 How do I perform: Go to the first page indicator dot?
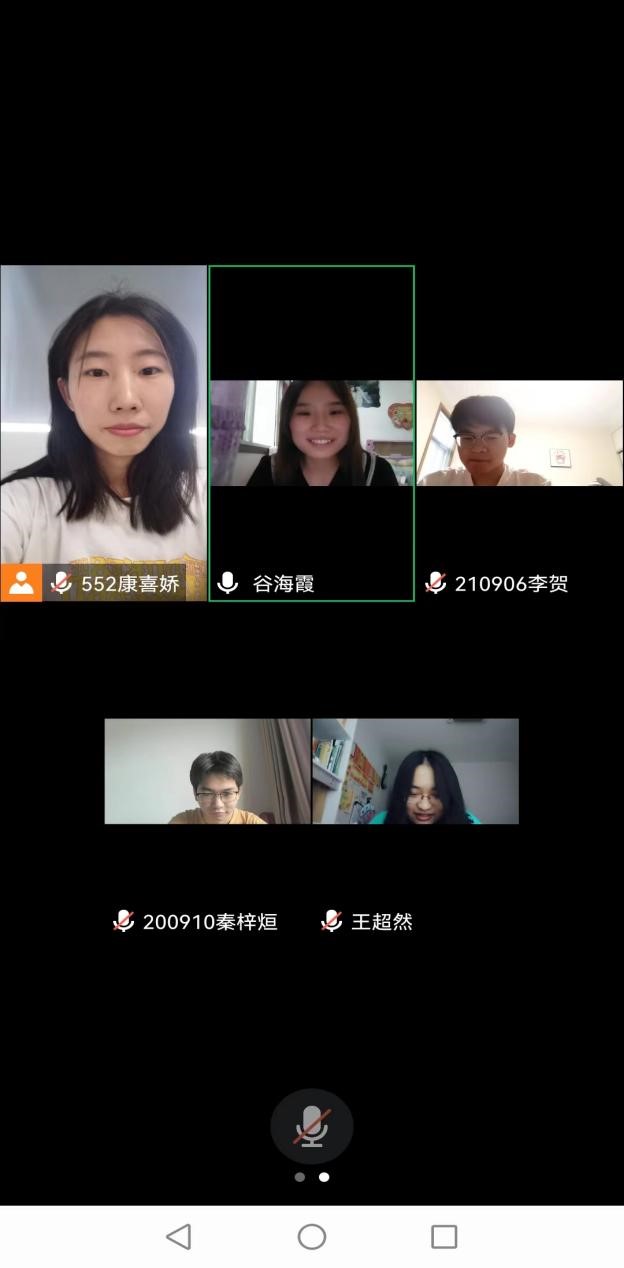[x=300, y=1177]
